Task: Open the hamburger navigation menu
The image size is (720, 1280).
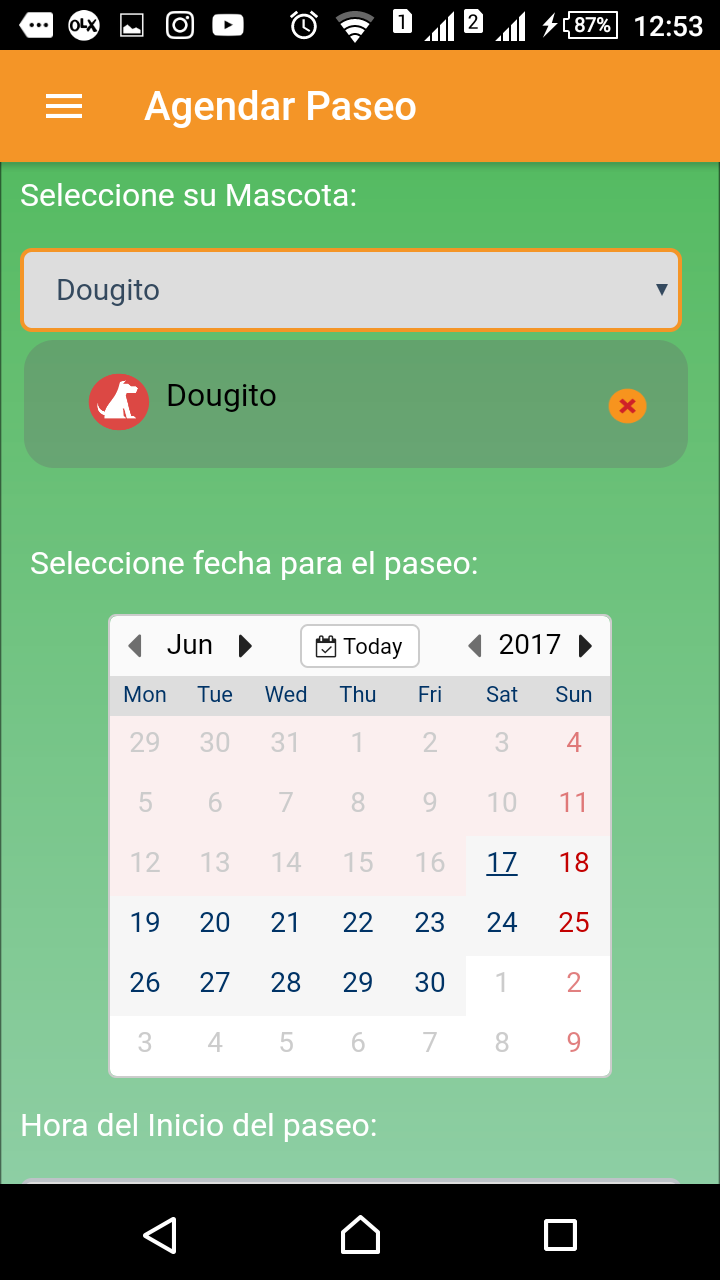Action: 64,107
